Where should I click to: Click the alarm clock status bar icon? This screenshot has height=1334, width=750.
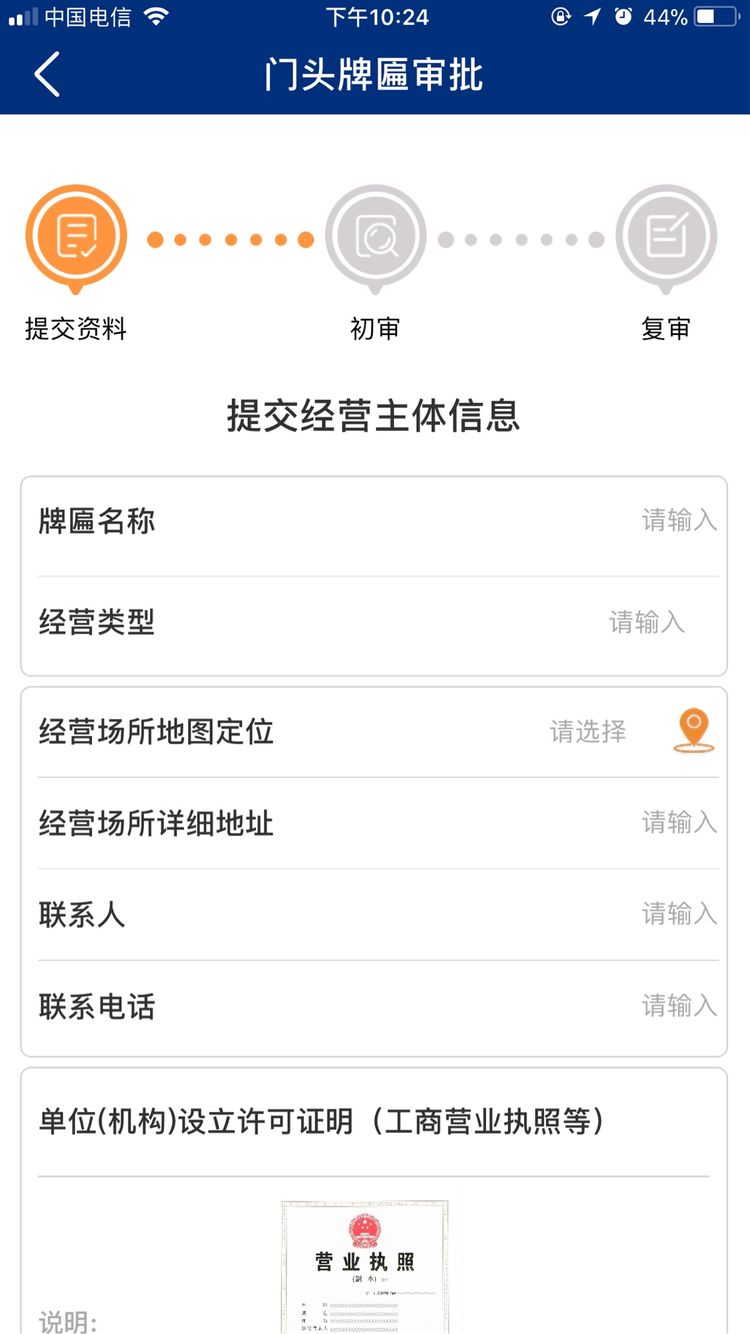click(625, 15)
